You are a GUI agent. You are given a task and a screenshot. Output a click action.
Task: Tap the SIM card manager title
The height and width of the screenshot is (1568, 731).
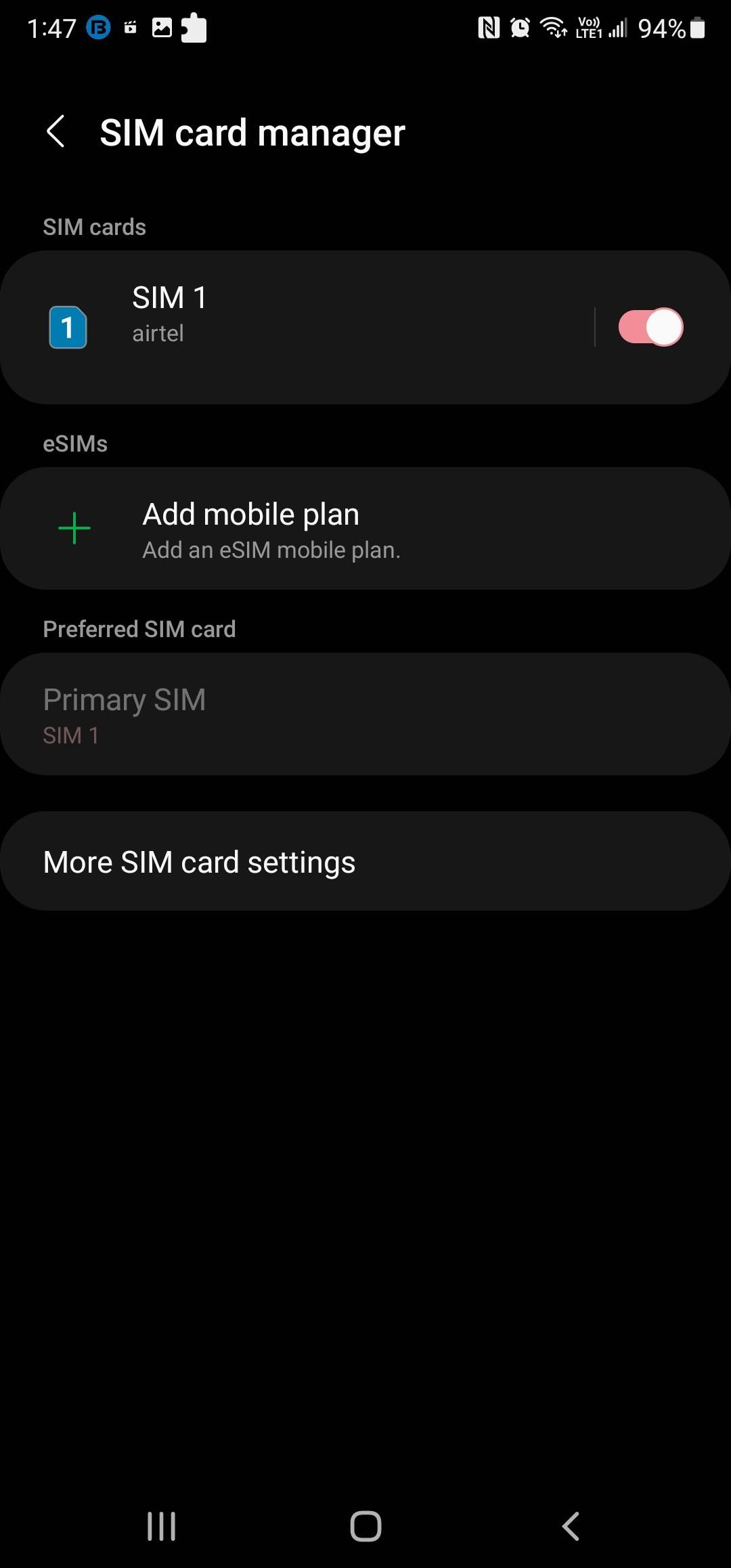click(252, 131)
